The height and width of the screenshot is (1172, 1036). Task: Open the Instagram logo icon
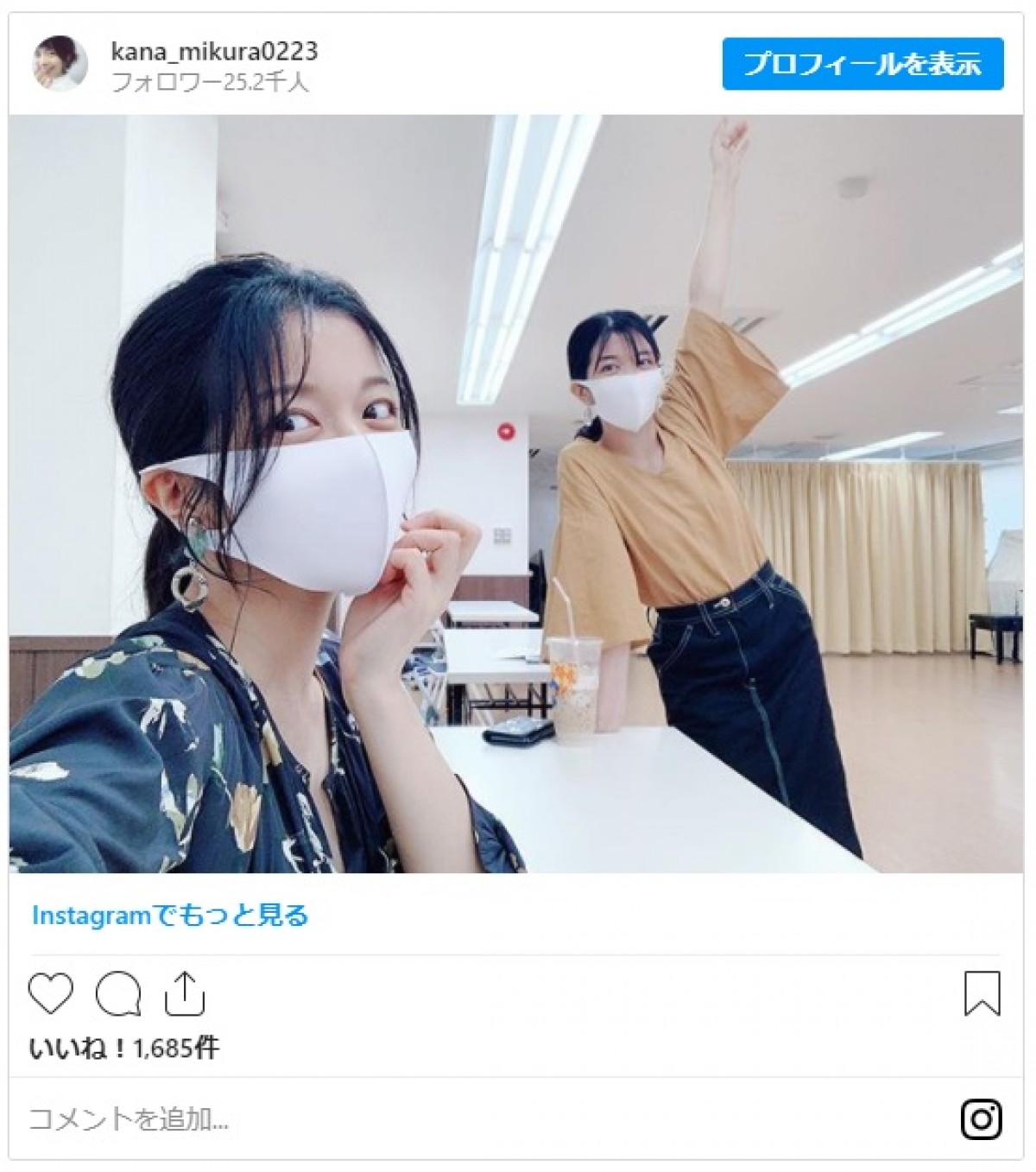click(981, 1119)
